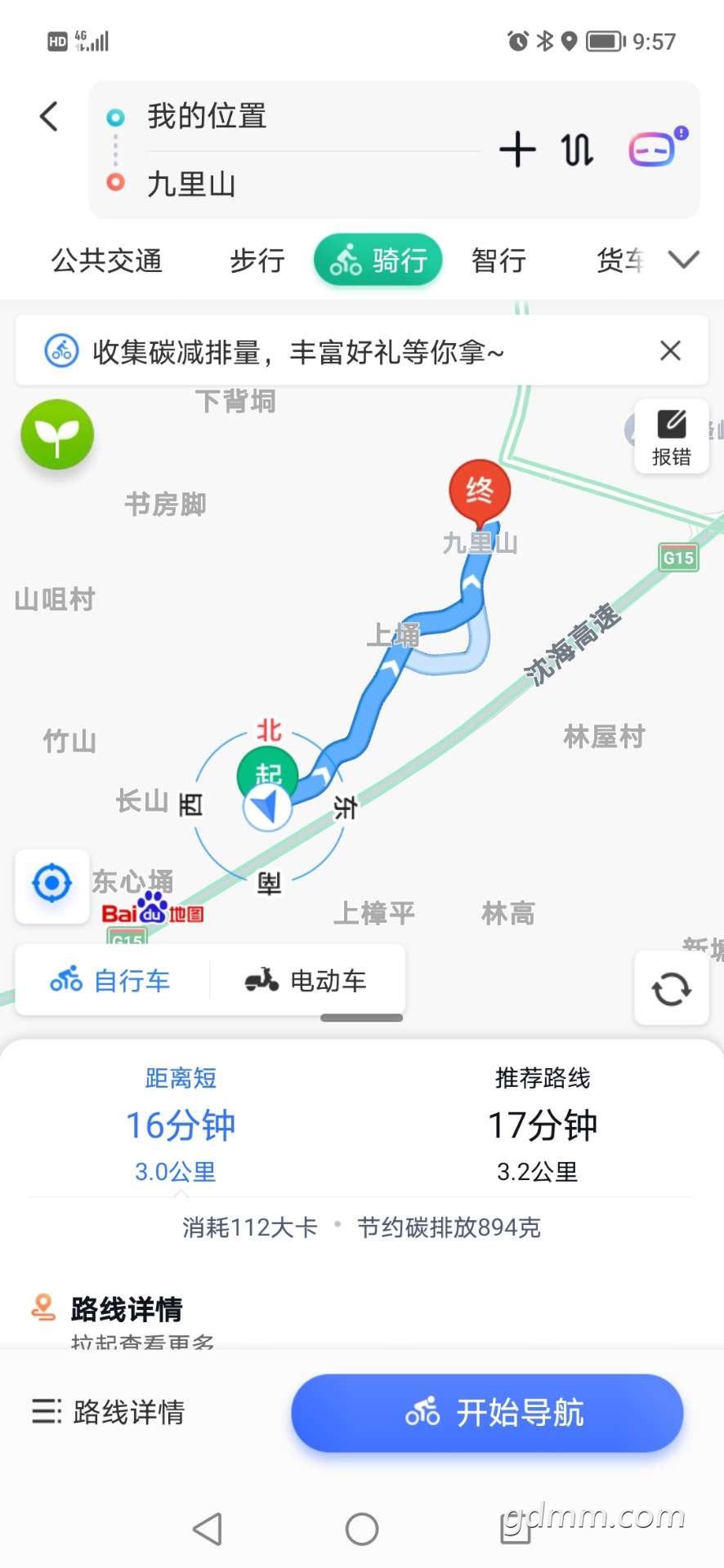Expand more travel modes chevron
724x1568 pixels.
coord(683,260)
